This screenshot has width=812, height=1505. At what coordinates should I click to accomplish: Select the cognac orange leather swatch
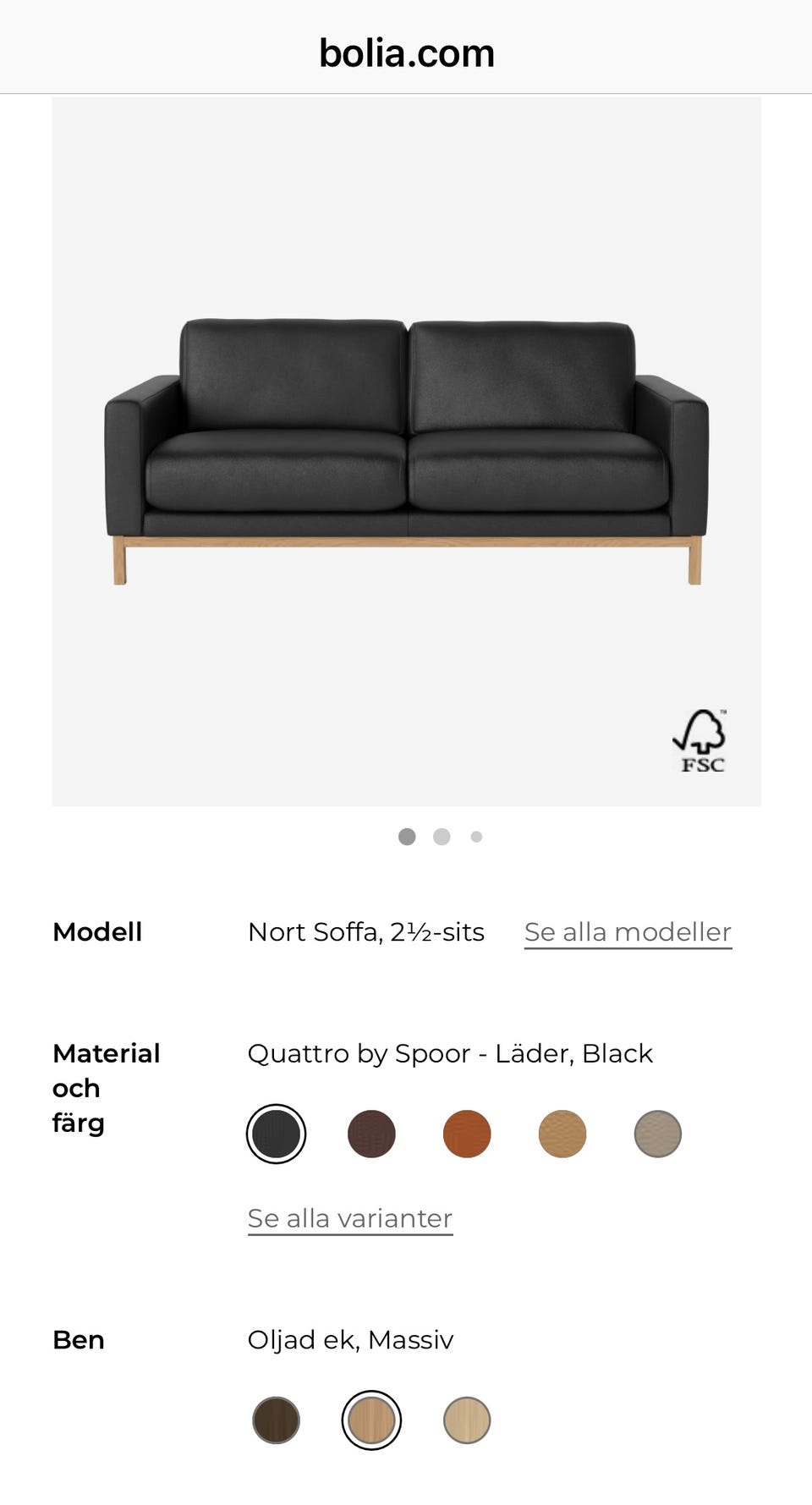pyautogui.click(x=466, y=1133)
